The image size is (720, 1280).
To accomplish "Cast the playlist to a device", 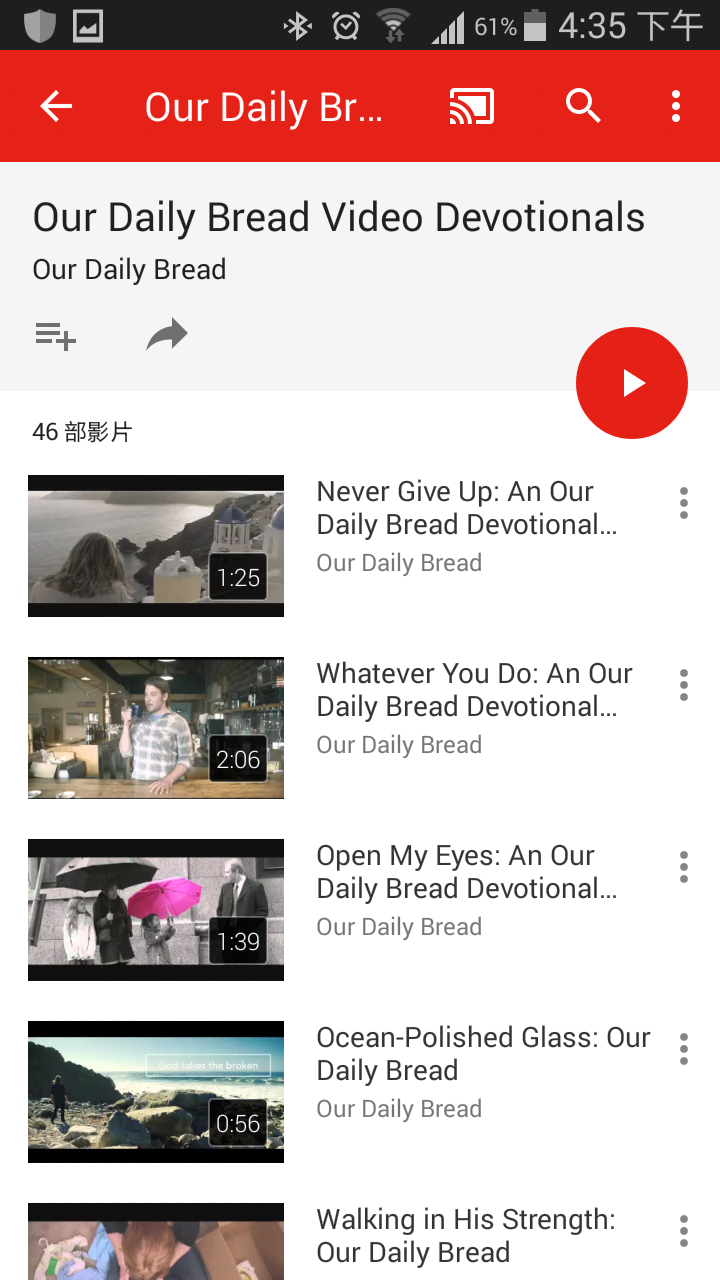I will [x=471, y=106].
